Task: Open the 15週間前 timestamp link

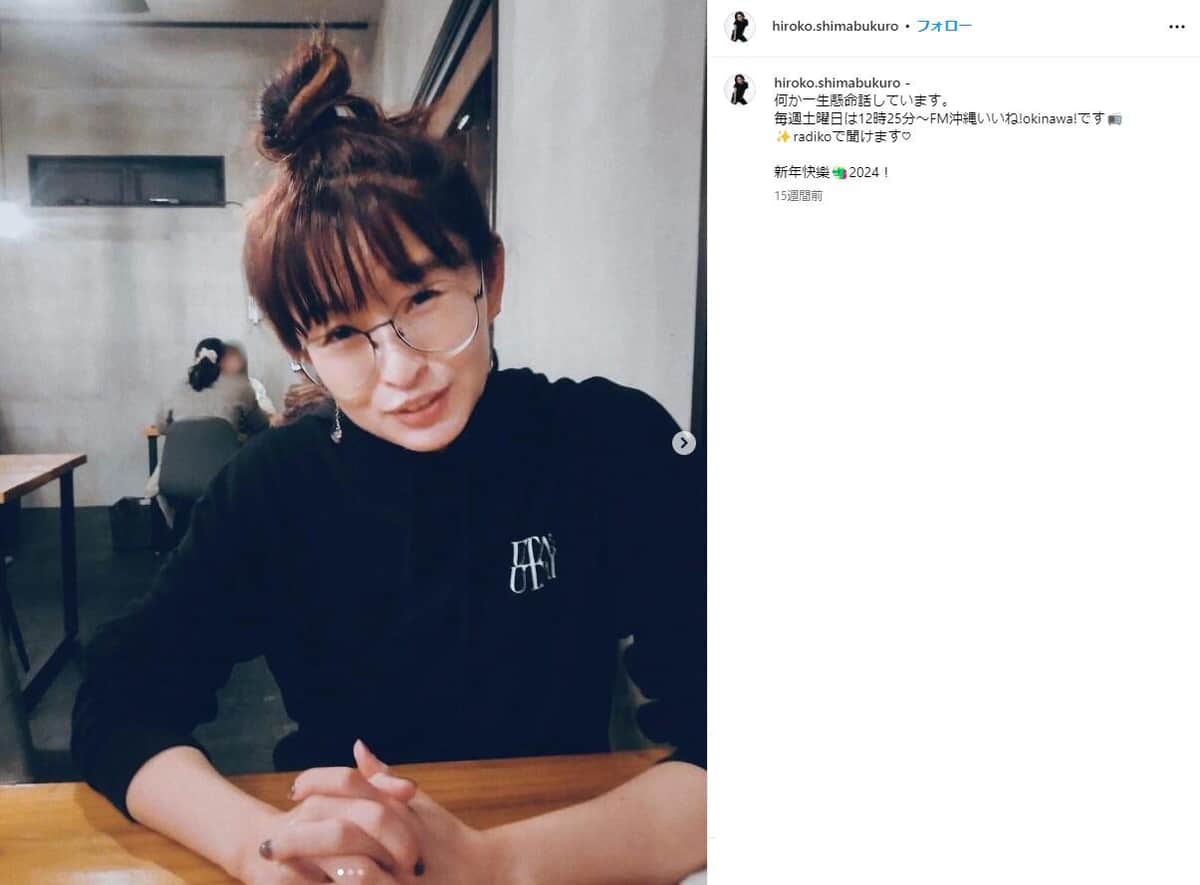Action: click(x=798, y=197)
